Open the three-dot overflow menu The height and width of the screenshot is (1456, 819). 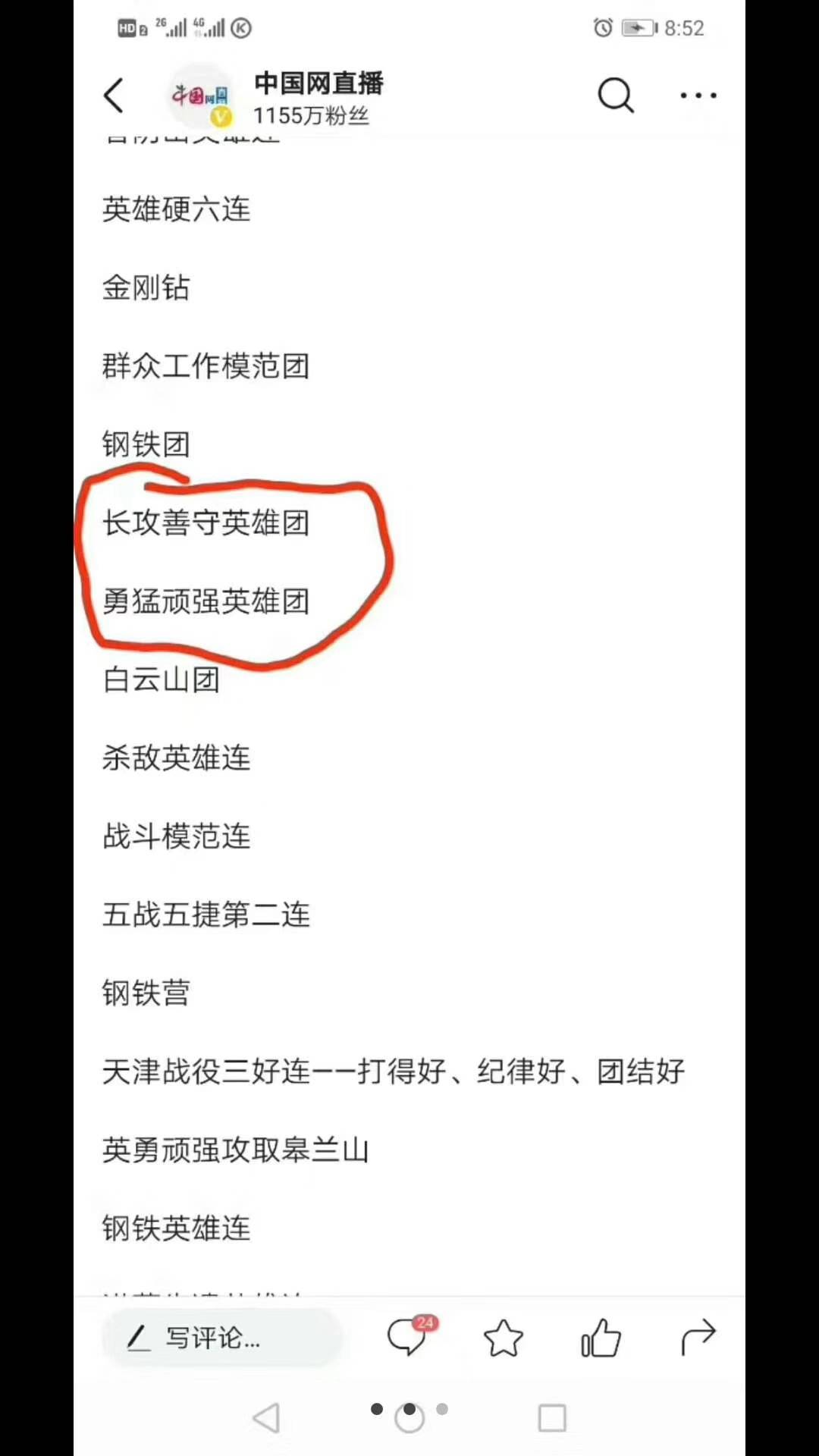tap(698, 96)
